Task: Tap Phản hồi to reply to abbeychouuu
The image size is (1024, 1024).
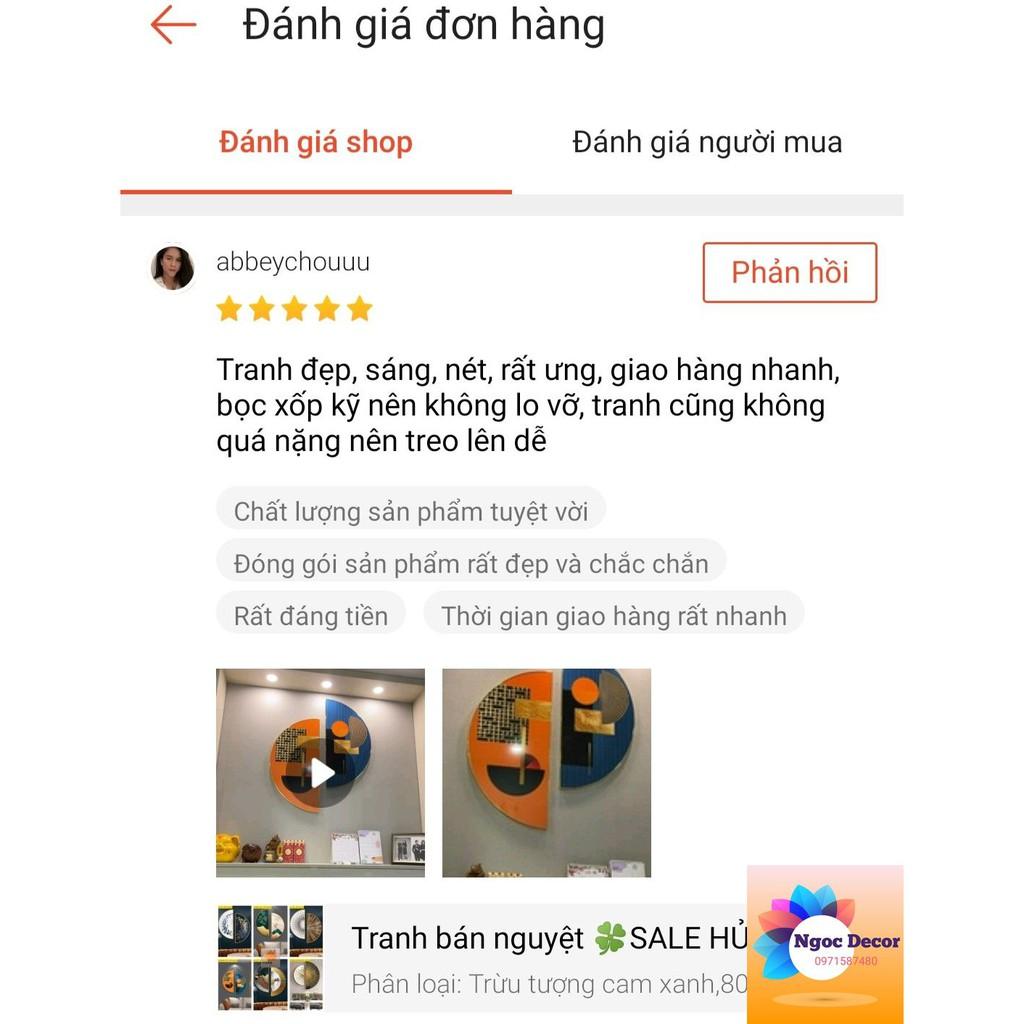Action: (x=789, y=272)
